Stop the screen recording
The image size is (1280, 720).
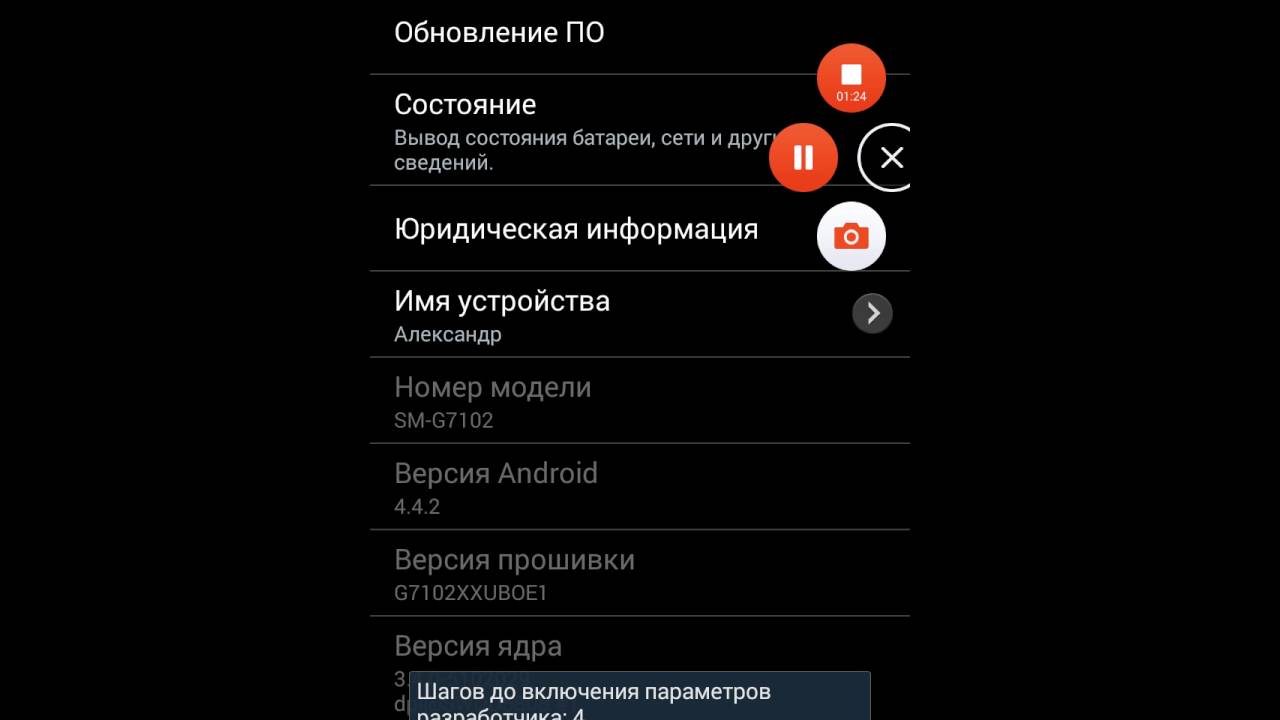click(851, 78)
